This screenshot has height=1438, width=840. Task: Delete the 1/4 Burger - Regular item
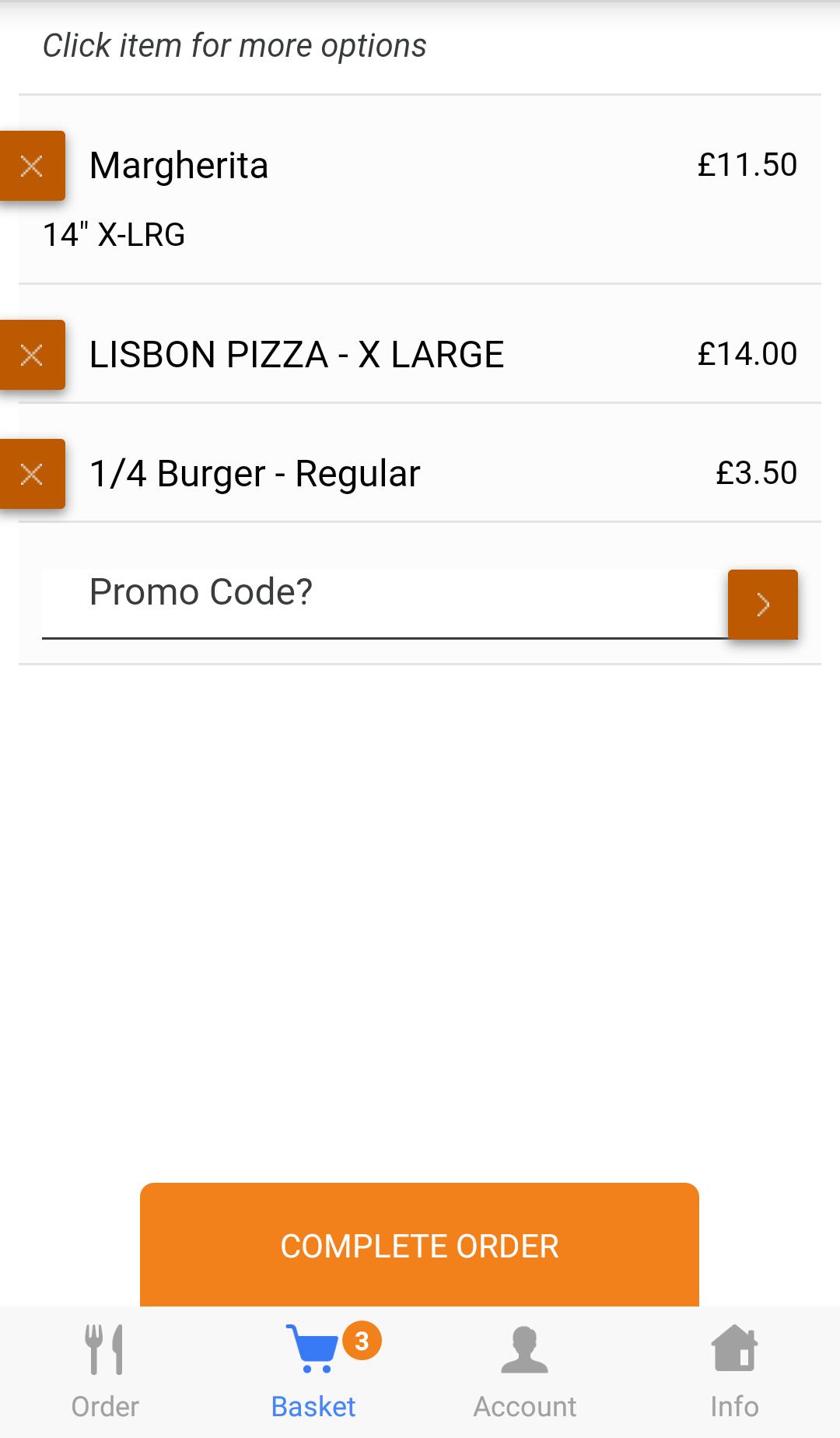click(x=32, y=474)
